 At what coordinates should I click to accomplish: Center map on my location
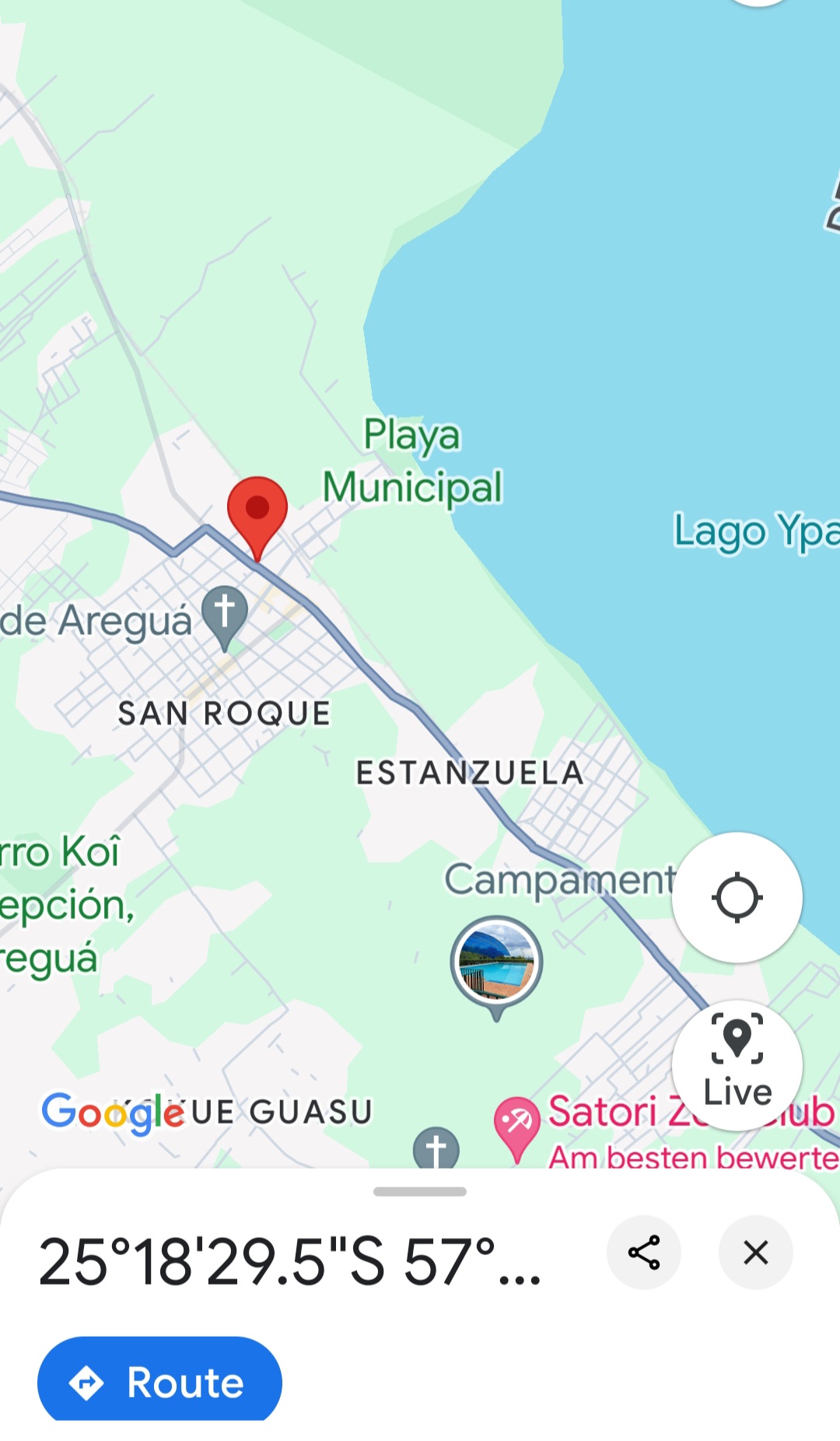tap(737, 897)
